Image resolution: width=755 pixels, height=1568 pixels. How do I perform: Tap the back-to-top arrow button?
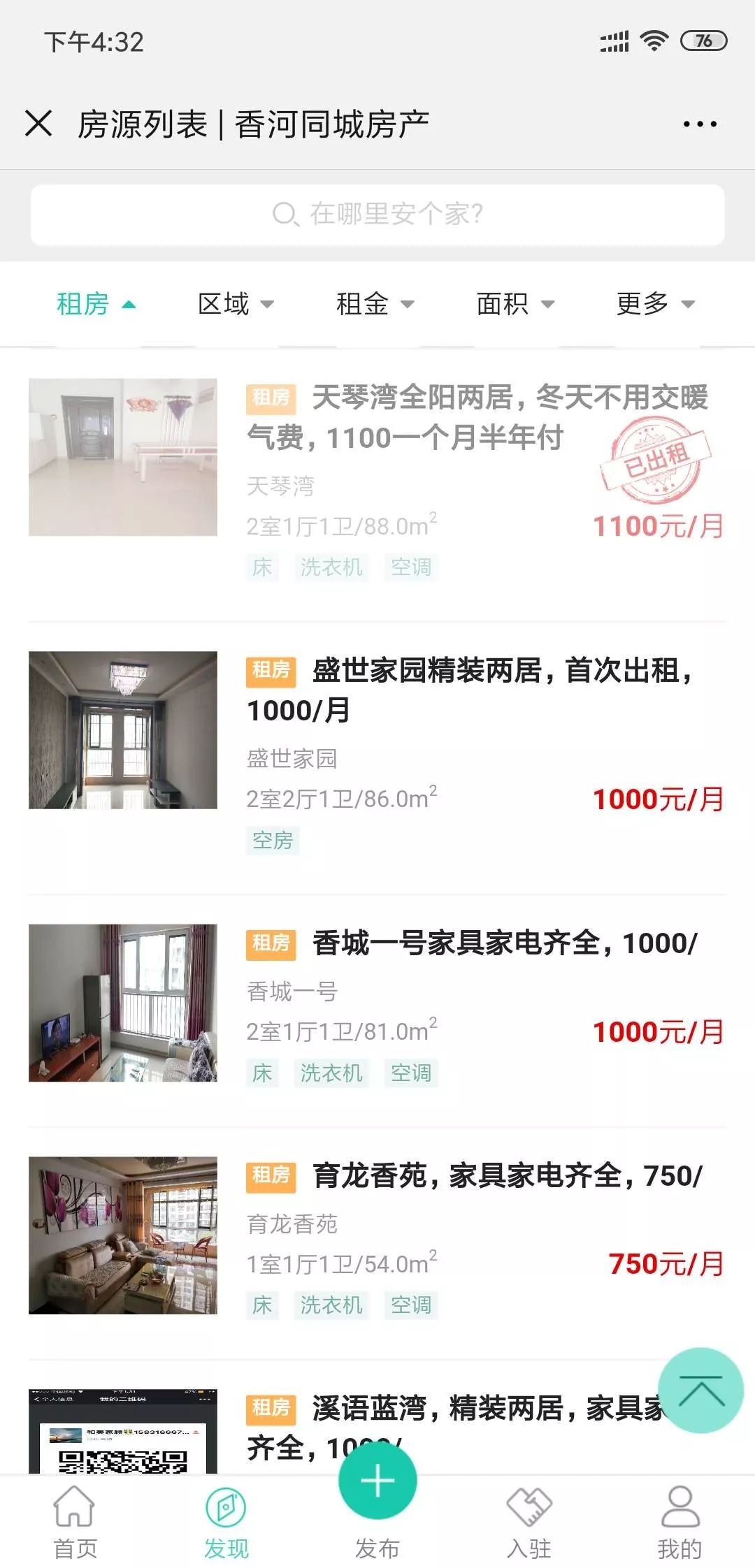[701, 1391]
